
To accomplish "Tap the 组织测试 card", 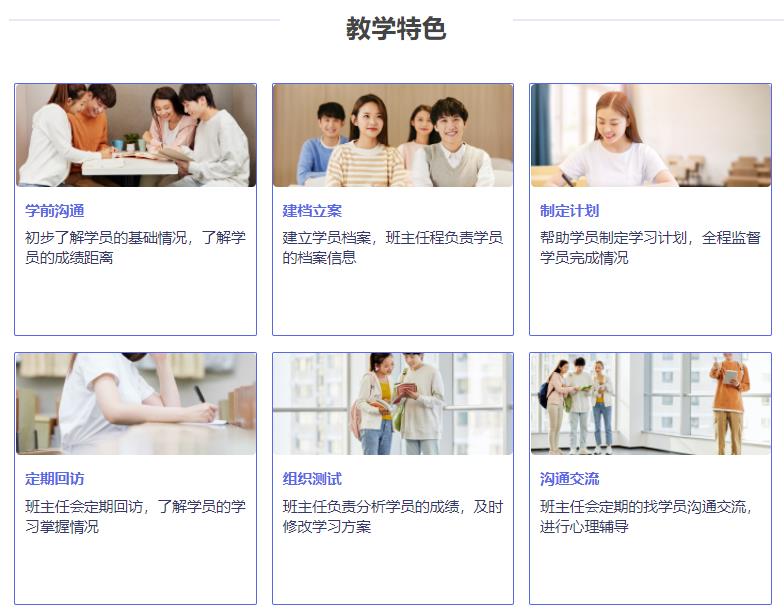I will 392,478.
